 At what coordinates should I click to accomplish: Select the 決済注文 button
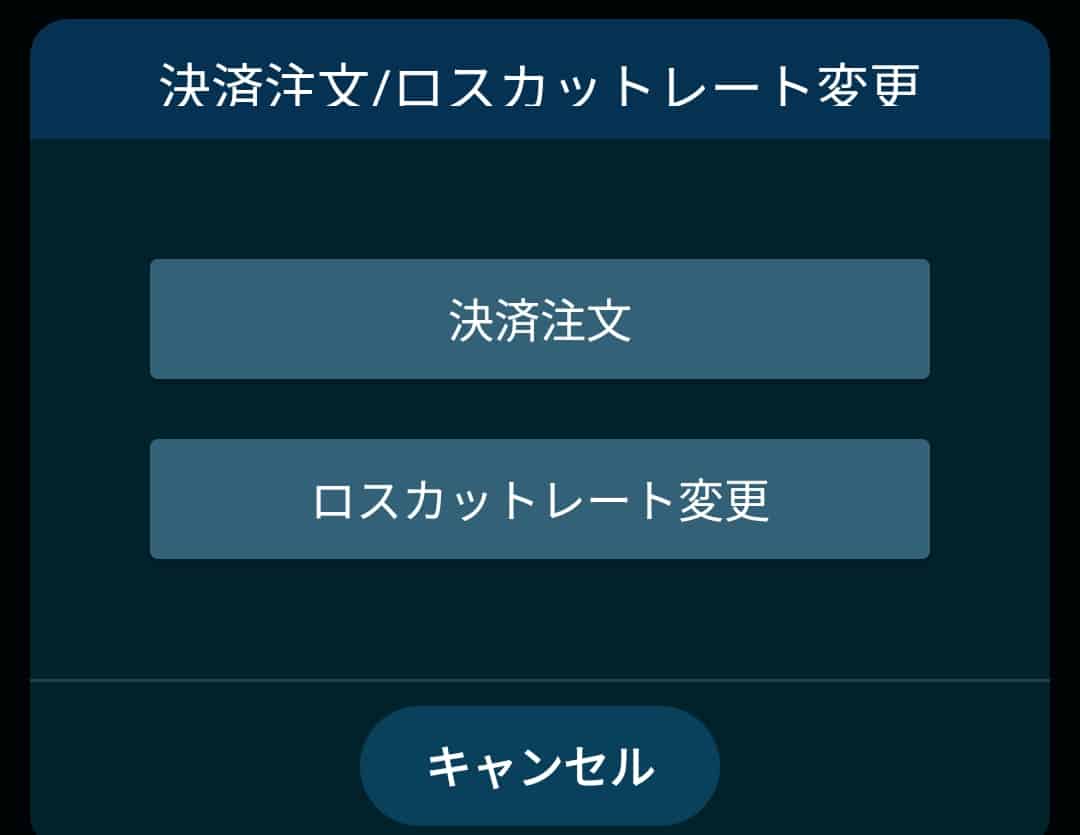pyautogui.click(x=540, y=319)
